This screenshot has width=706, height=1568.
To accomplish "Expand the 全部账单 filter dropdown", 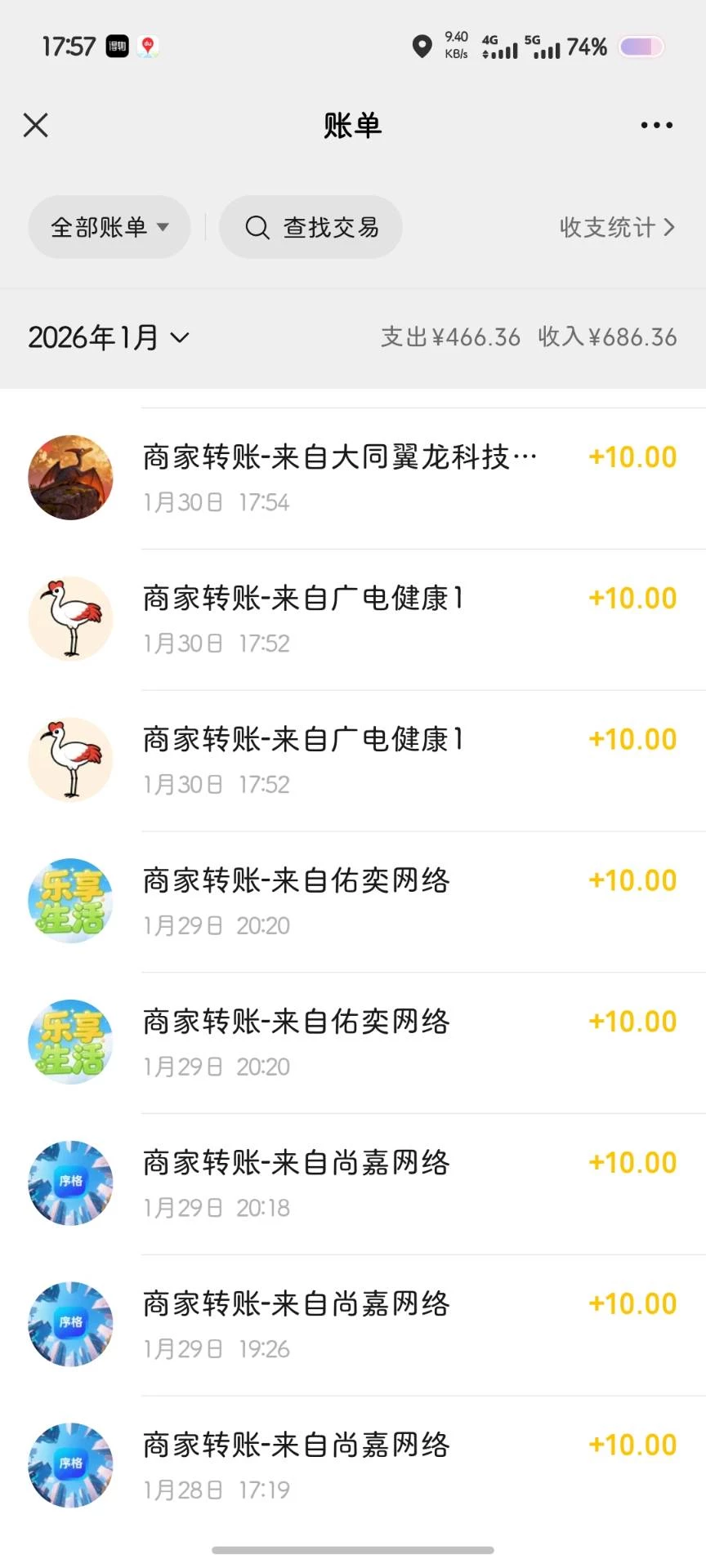I will pyautogui.click(x=109, y=228).
